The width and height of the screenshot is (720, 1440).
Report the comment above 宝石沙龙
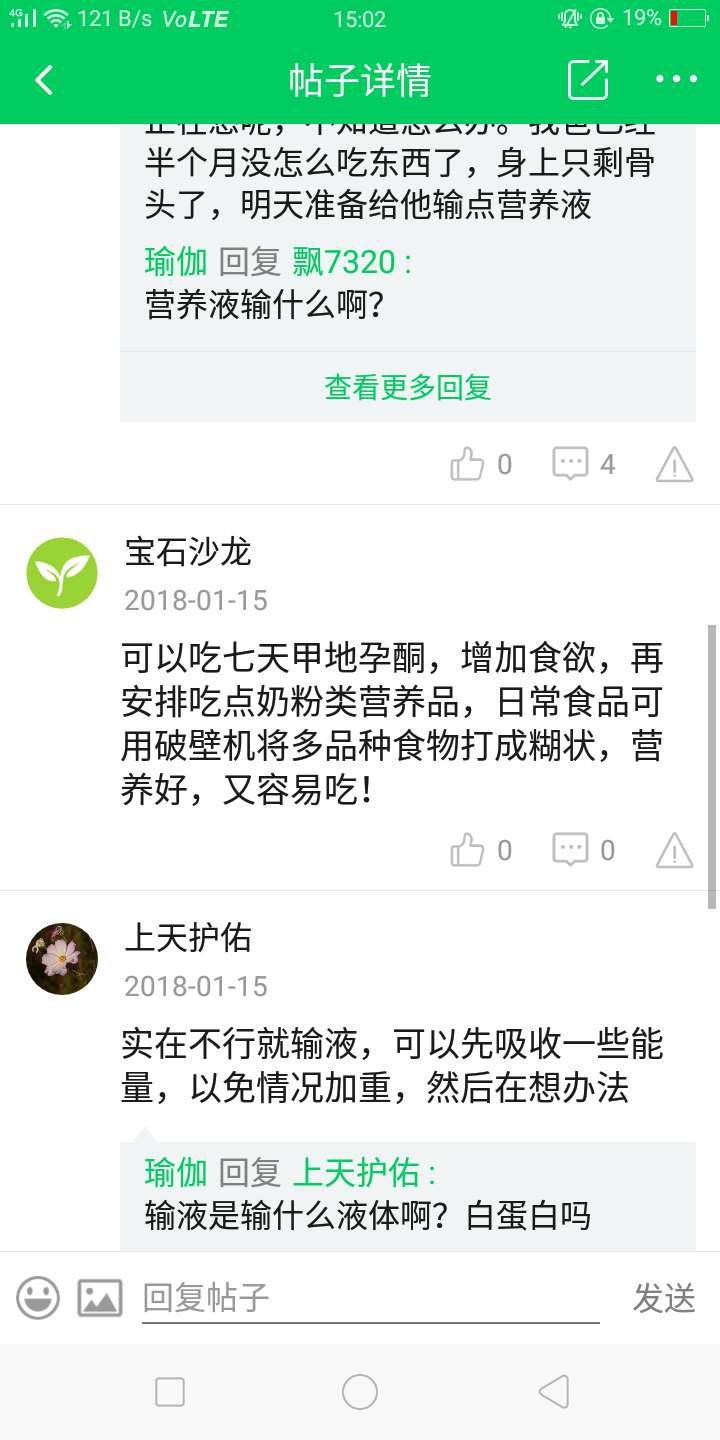(x=674, y=464)
